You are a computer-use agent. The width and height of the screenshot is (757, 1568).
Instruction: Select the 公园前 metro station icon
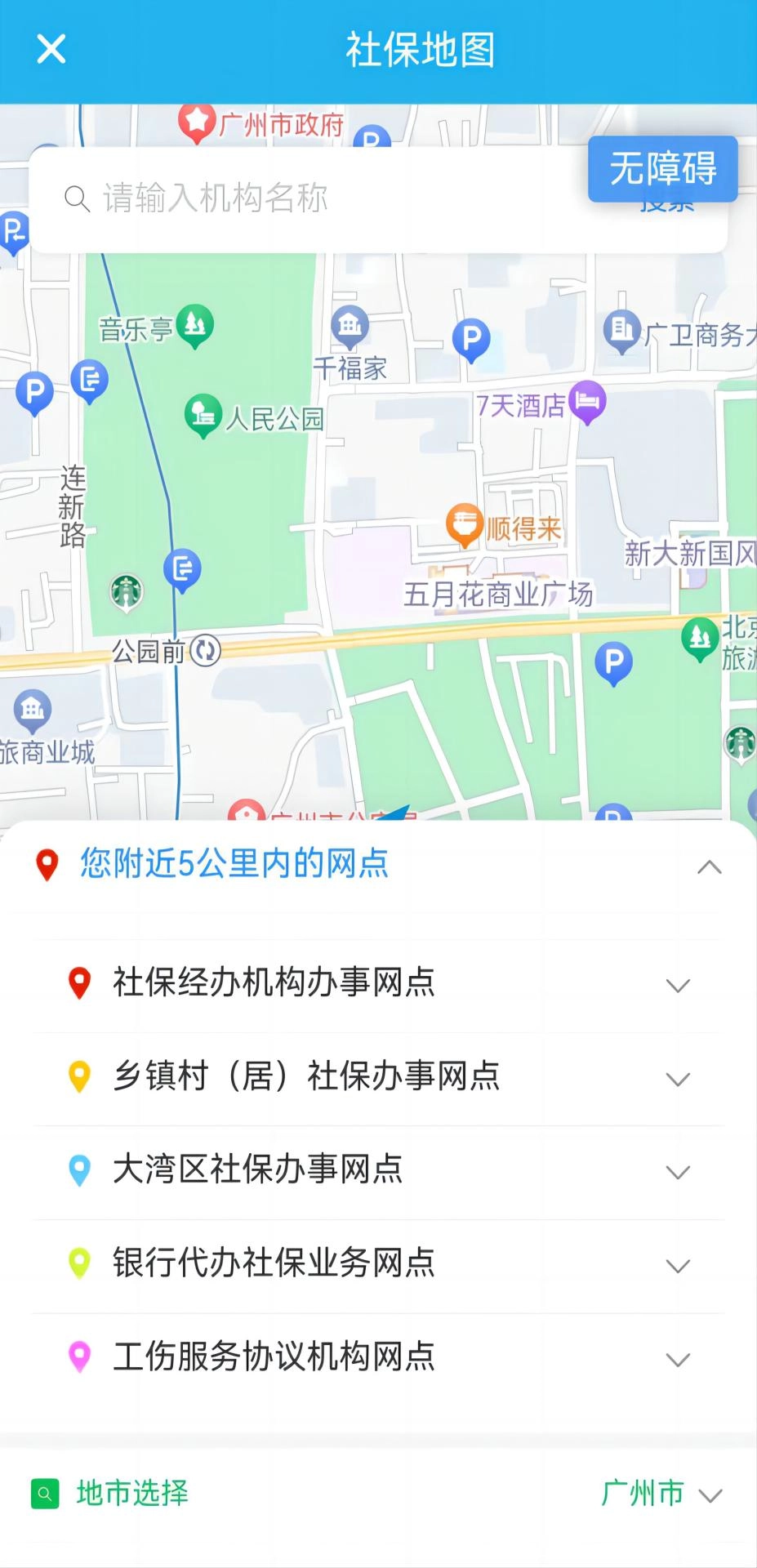(205, 650)
